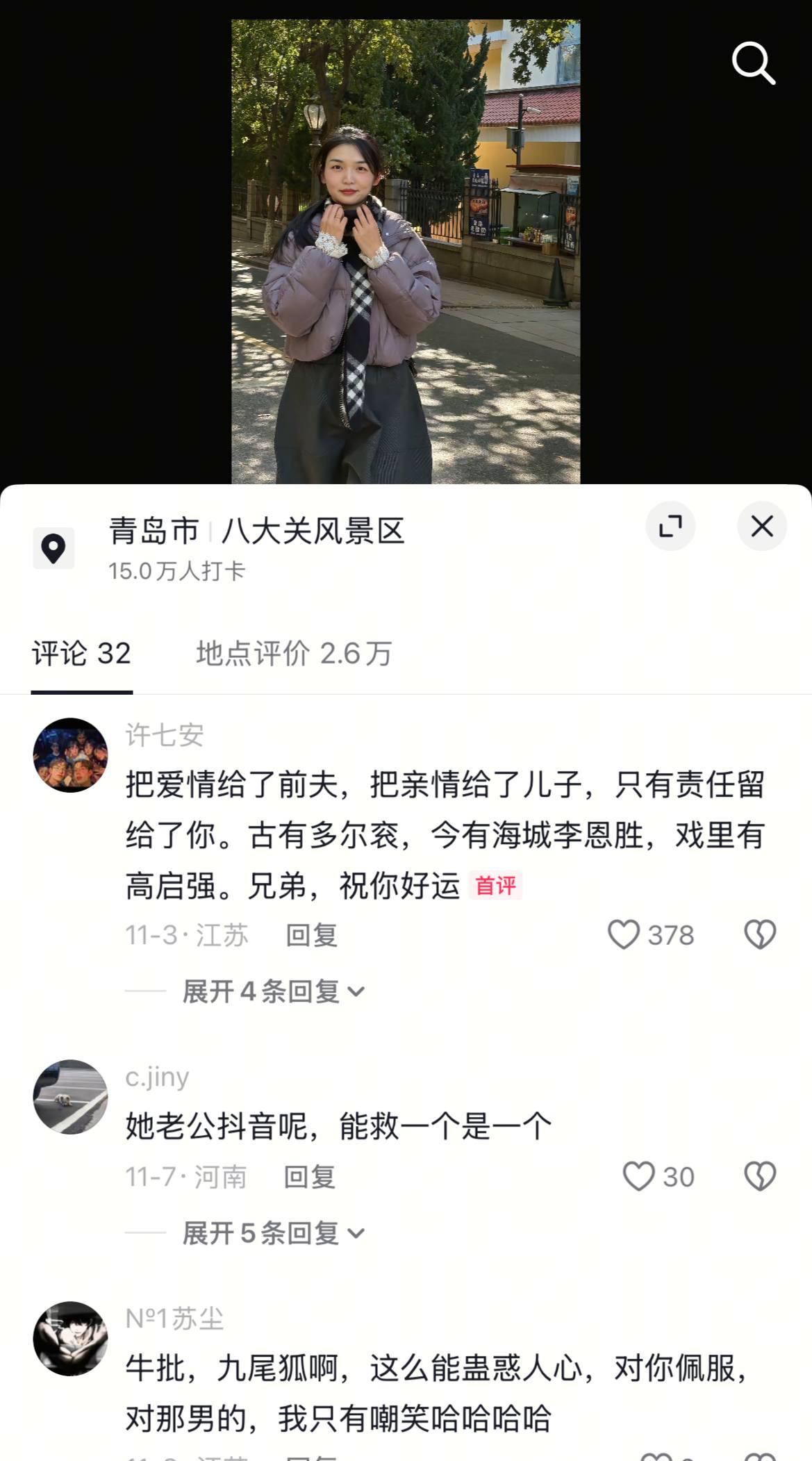Reply to c.jiny's comment
812x1461 pixels.
click(310, 1177)
